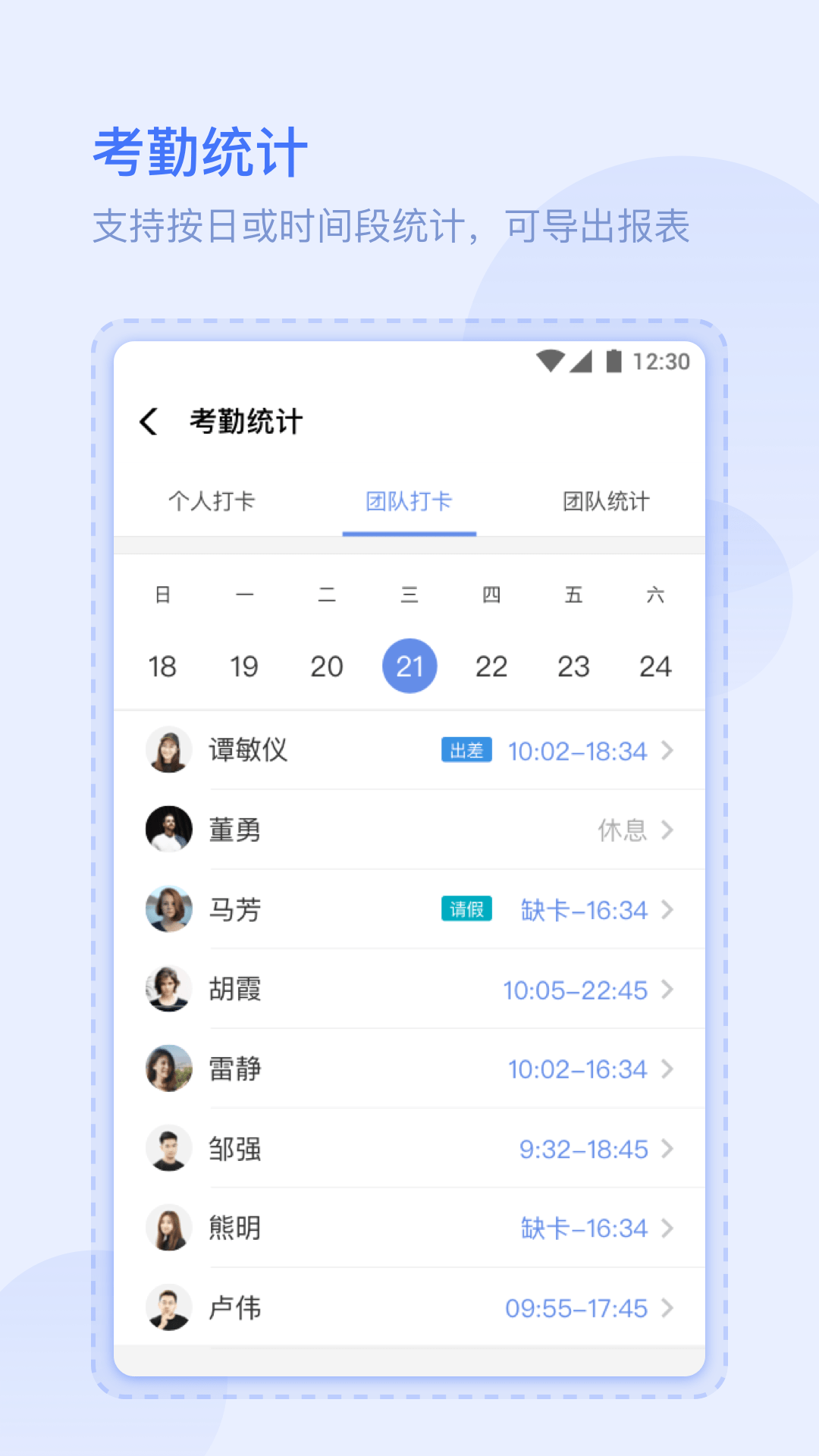The width and height of the screenshot is (819, 1456).
Task: Switch to the 个人打卡 tab
Action: [x=213, y=501]
